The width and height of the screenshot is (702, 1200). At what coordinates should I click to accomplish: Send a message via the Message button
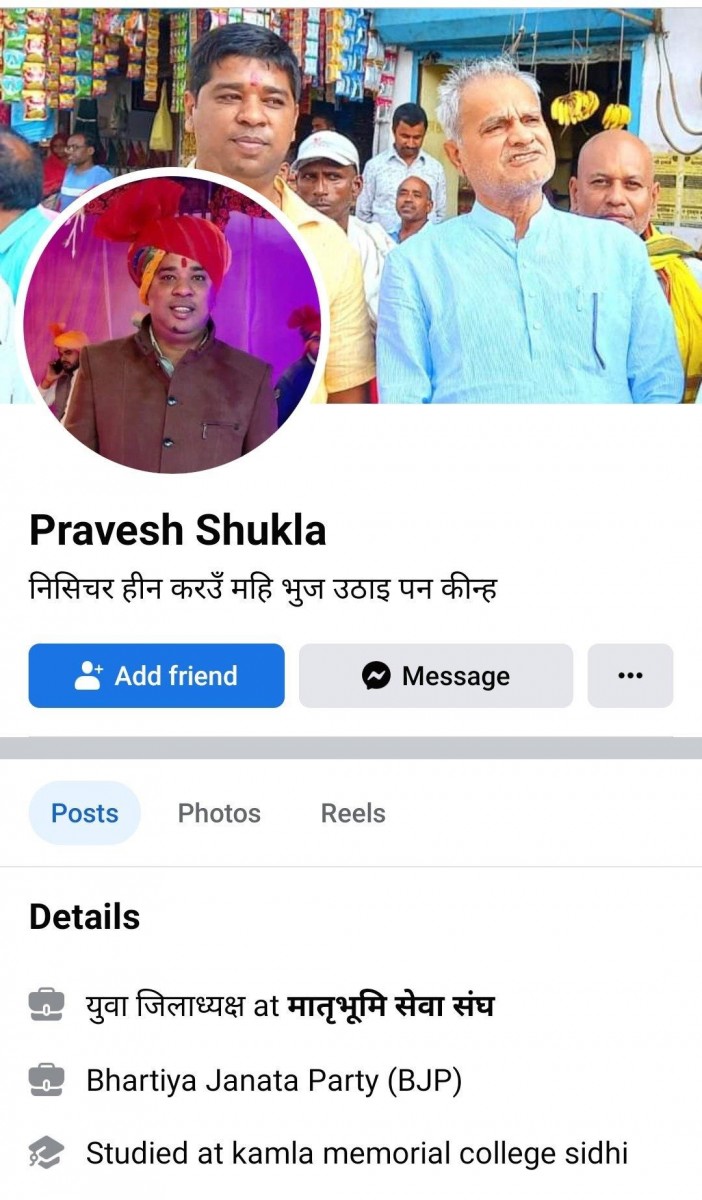pos(436,676)
